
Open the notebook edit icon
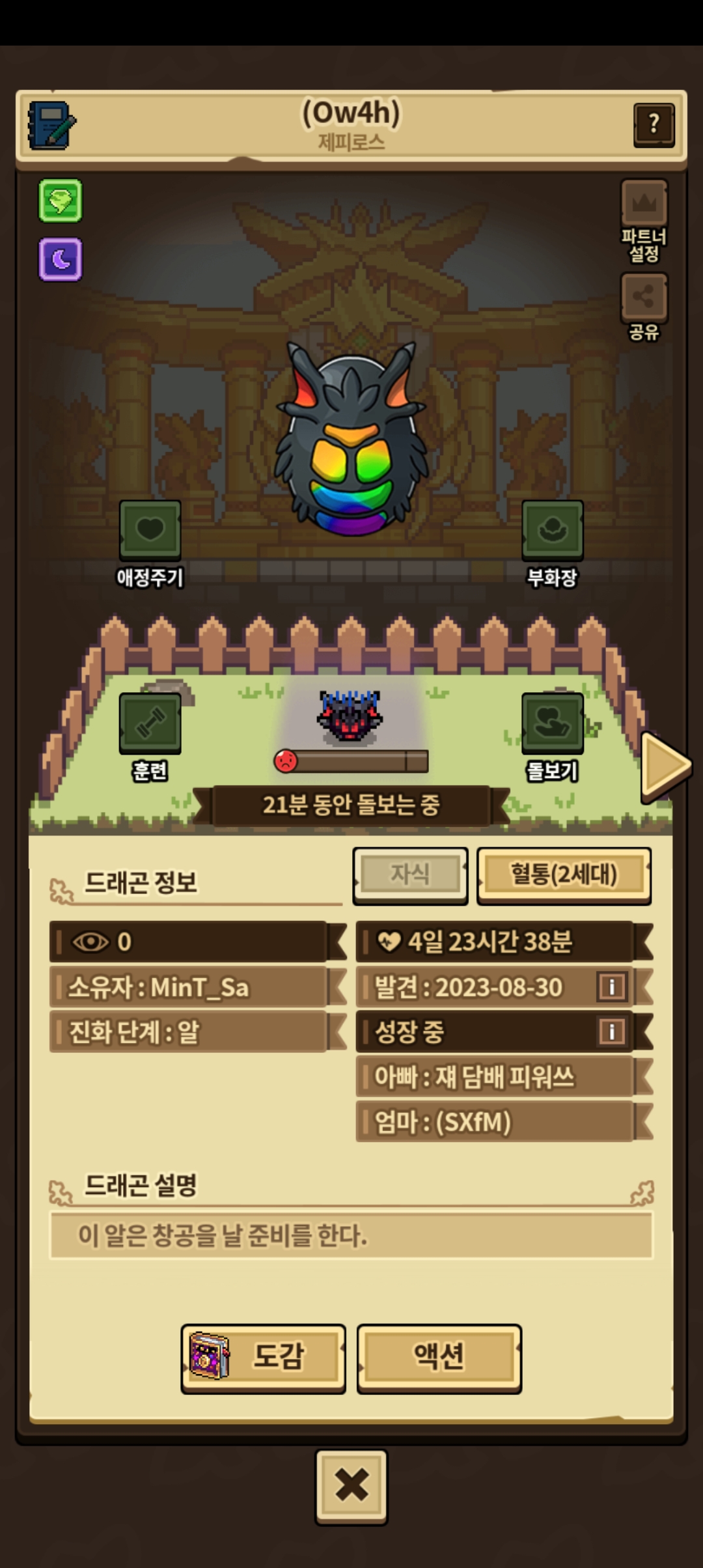pos(51,125)
